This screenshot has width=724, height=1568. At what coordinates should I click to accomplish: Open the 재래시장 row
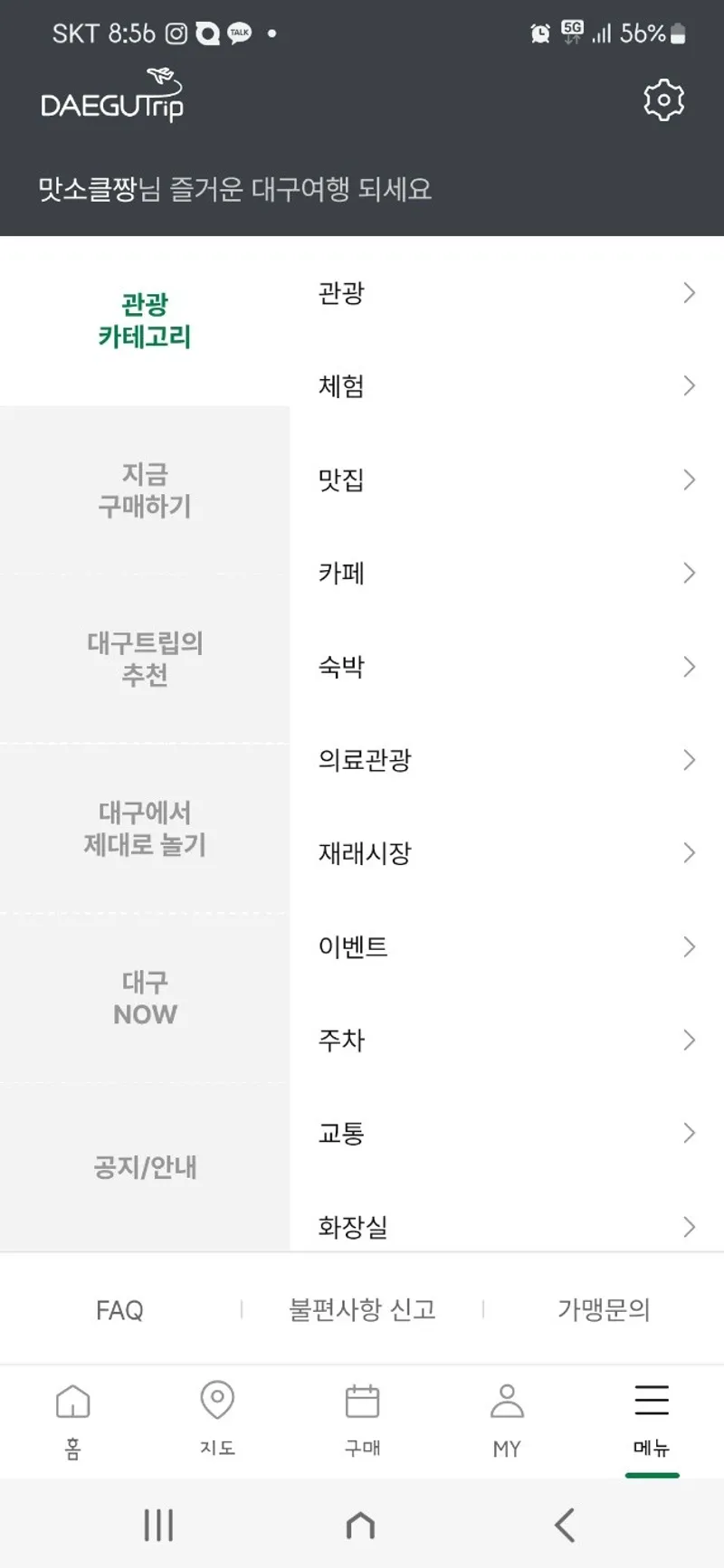point(507,853)
